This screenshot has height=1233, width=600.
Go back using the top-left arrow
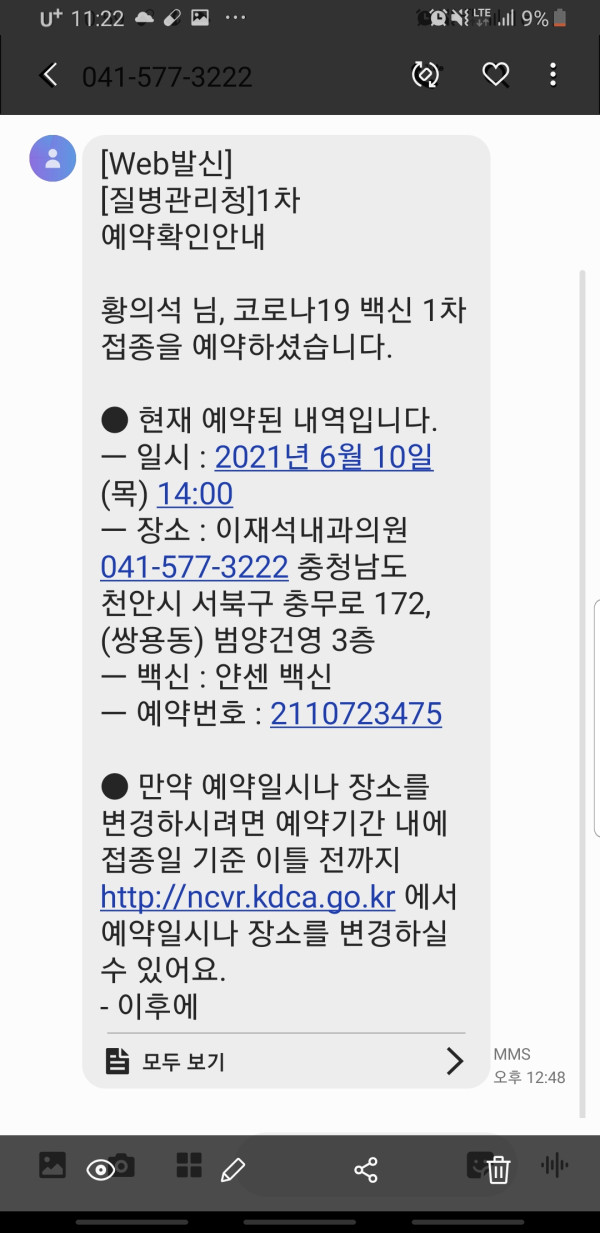(48, 76)
